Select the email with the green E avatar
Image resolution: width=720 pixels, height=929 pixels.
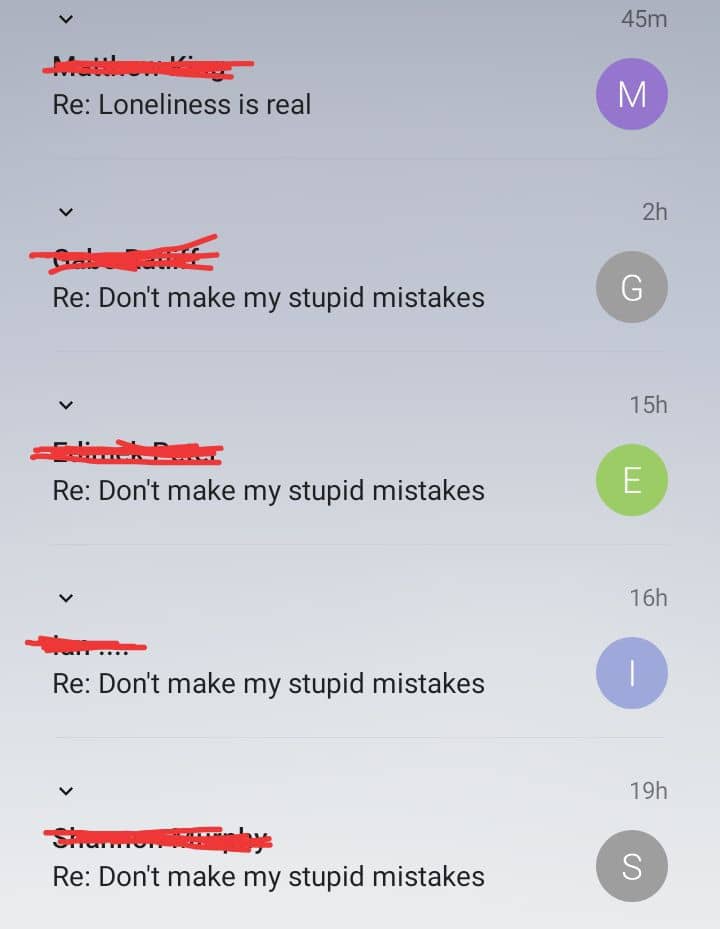pos(631,481)
